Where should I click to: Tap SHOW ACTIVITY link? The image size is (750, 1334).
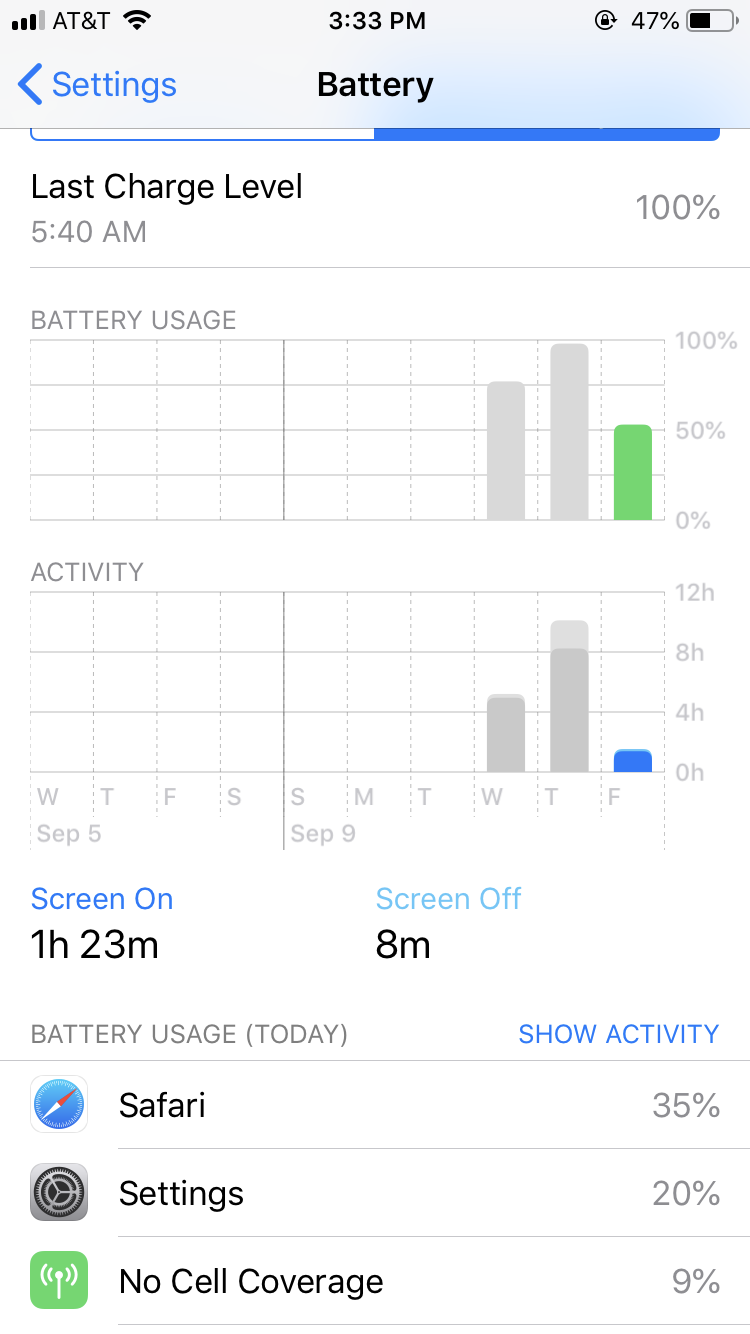(x=618, y=1034)
